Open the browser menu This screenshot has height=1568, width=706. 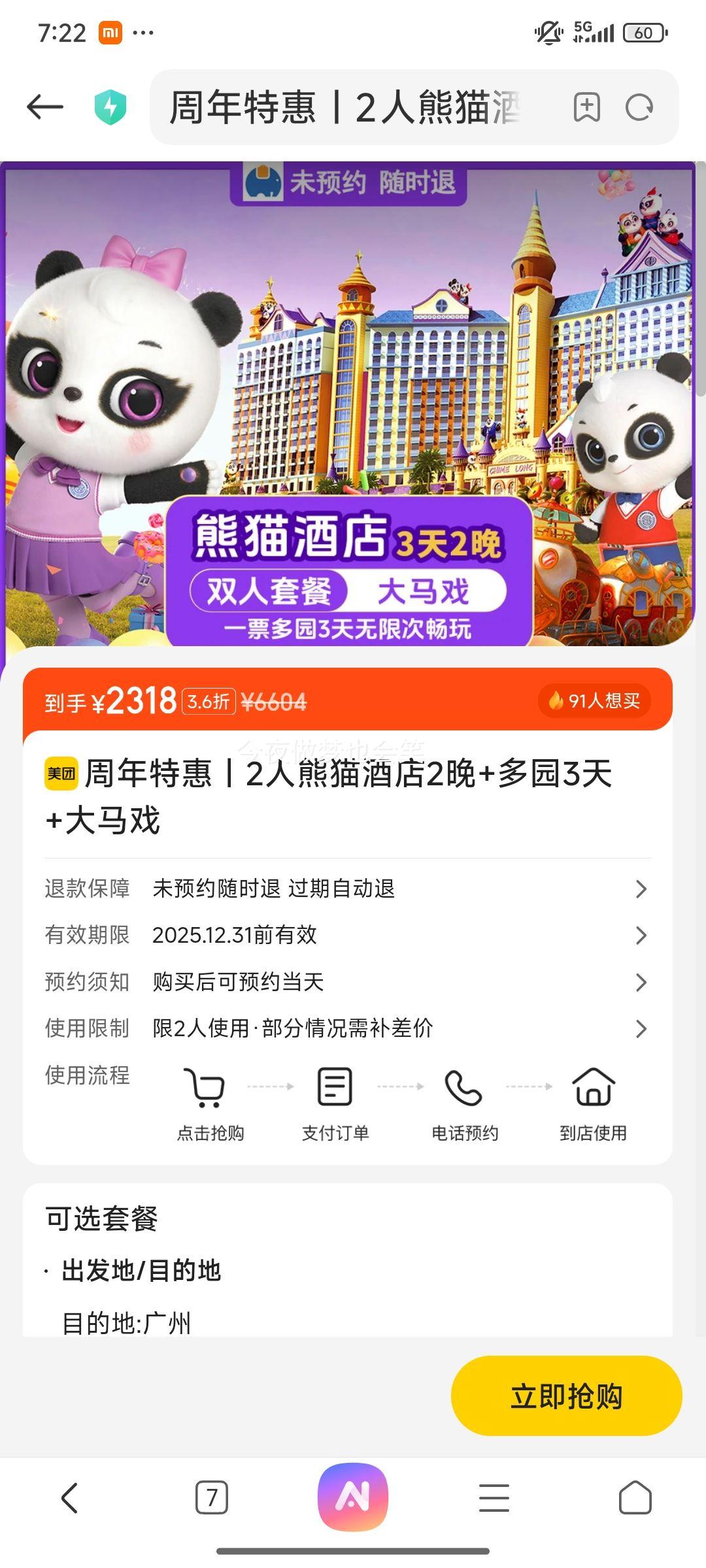[494, 1497]
